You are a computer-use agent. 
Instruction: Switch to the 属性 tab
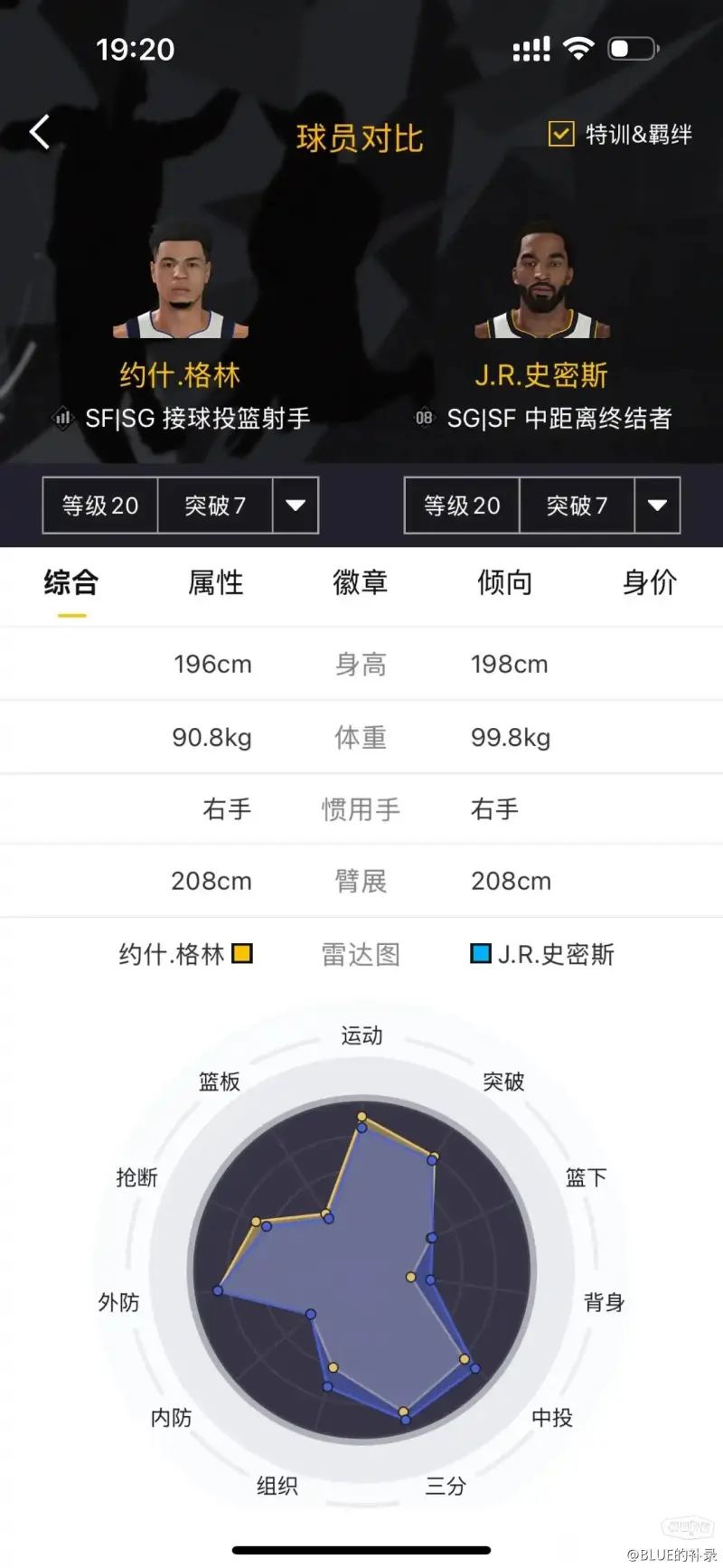(x=216, y=583)
